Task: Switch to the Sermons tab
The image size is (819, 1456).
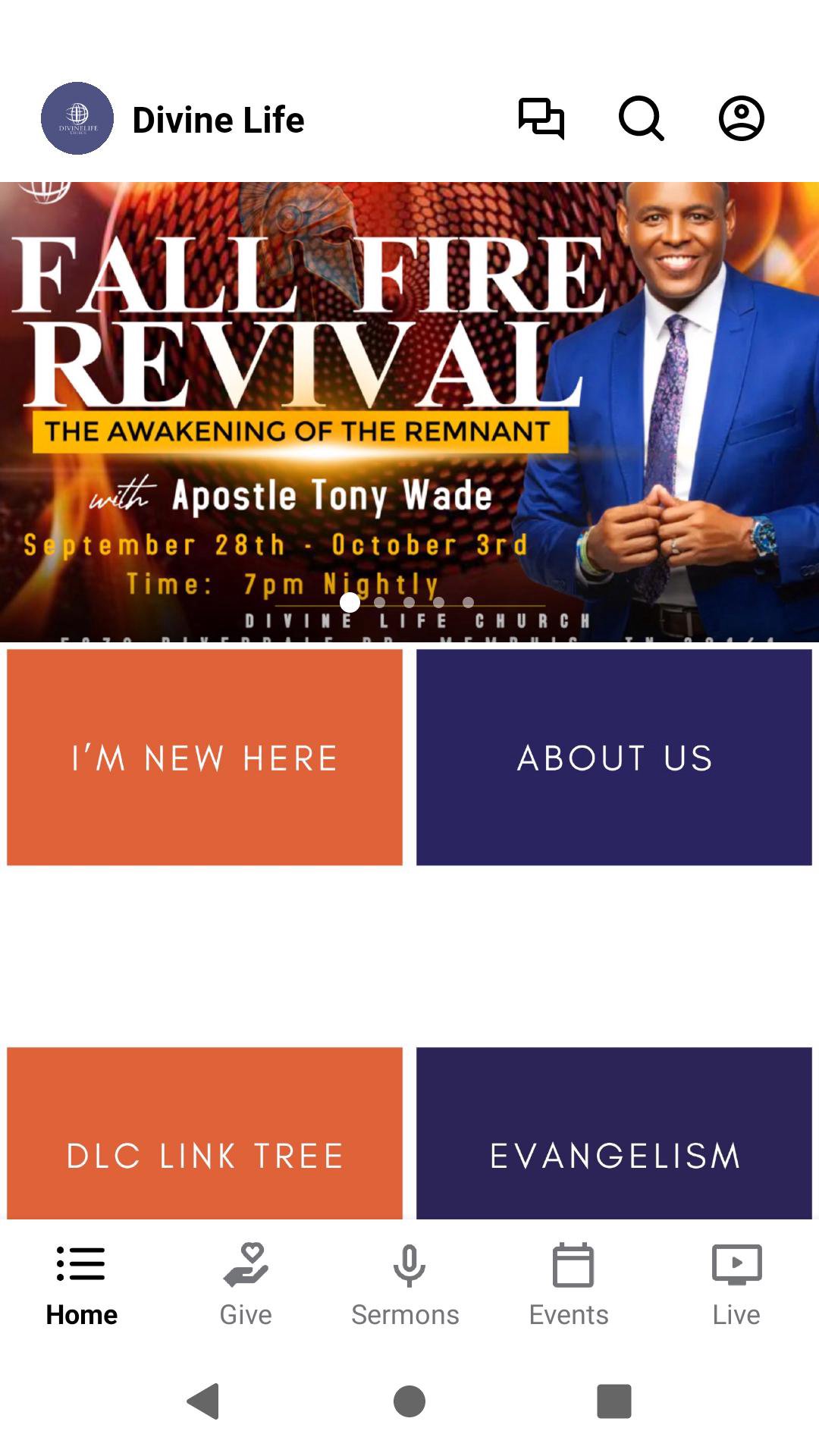Action: coord(406,1283)
